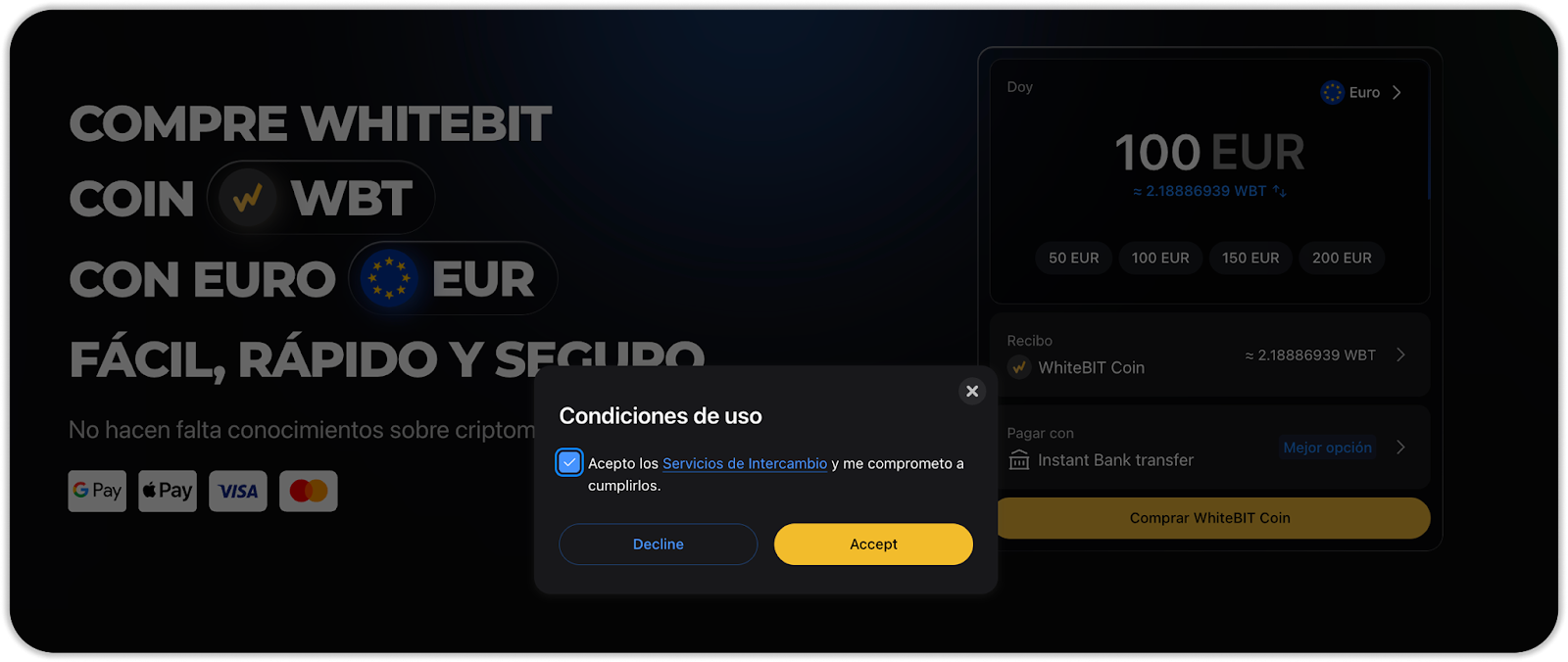The width and height of the screenshot is (1568, 662).
Task: Open the Servicios de Intercambio link
Action: tap(744, 463)
